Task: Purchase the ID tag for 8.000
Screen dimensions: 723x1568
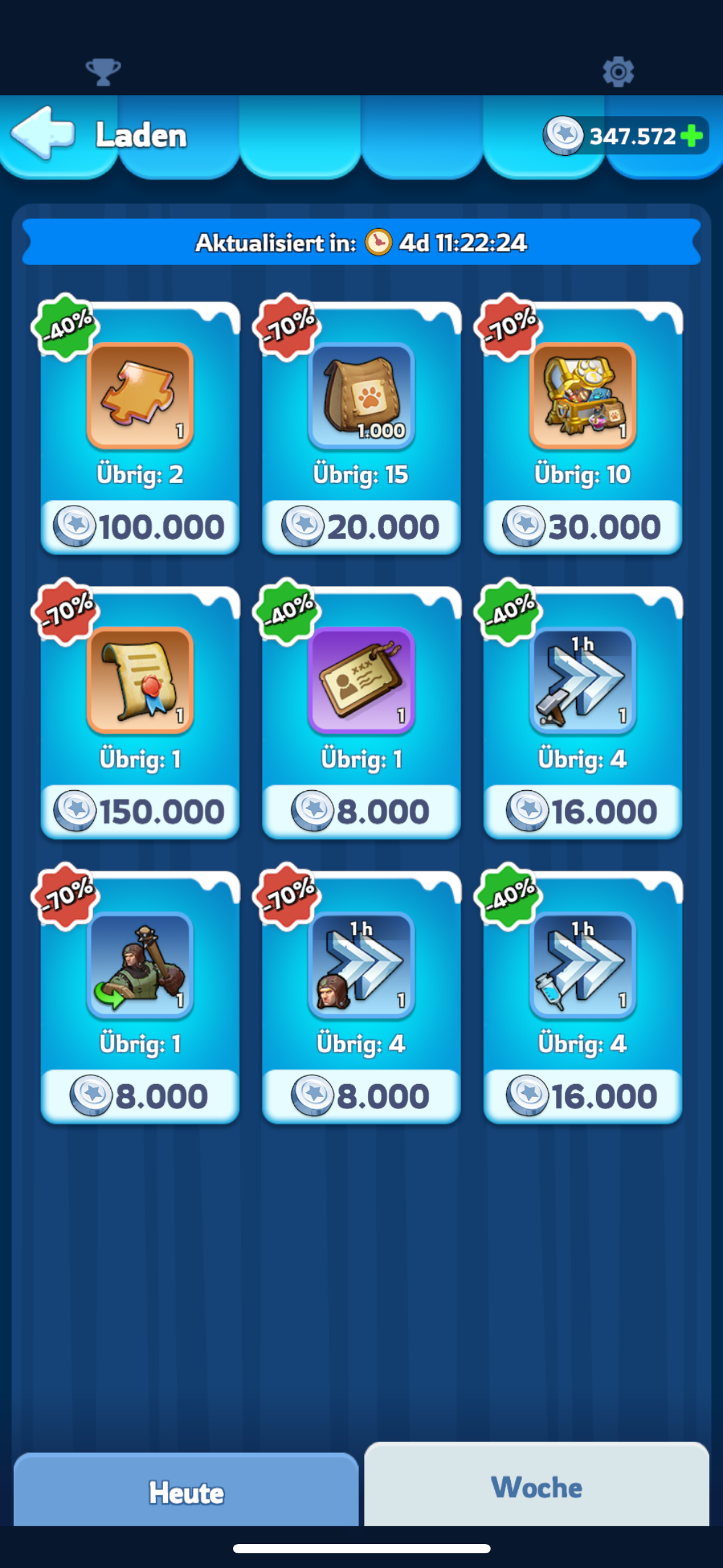Action: pyautogui.click(x=361, y=811)
